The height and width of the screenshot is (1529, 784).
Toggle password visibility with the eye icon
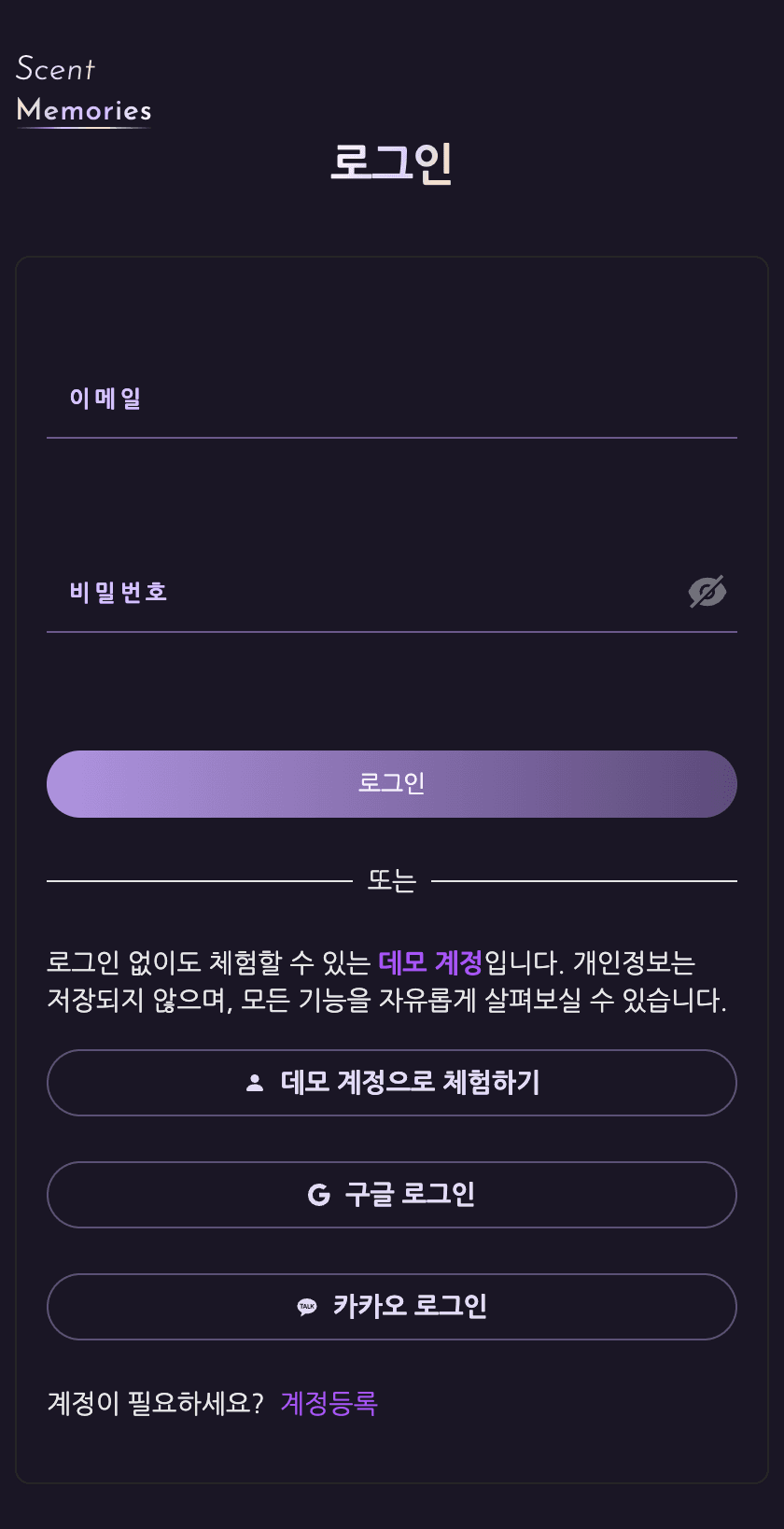pos(707,591)
